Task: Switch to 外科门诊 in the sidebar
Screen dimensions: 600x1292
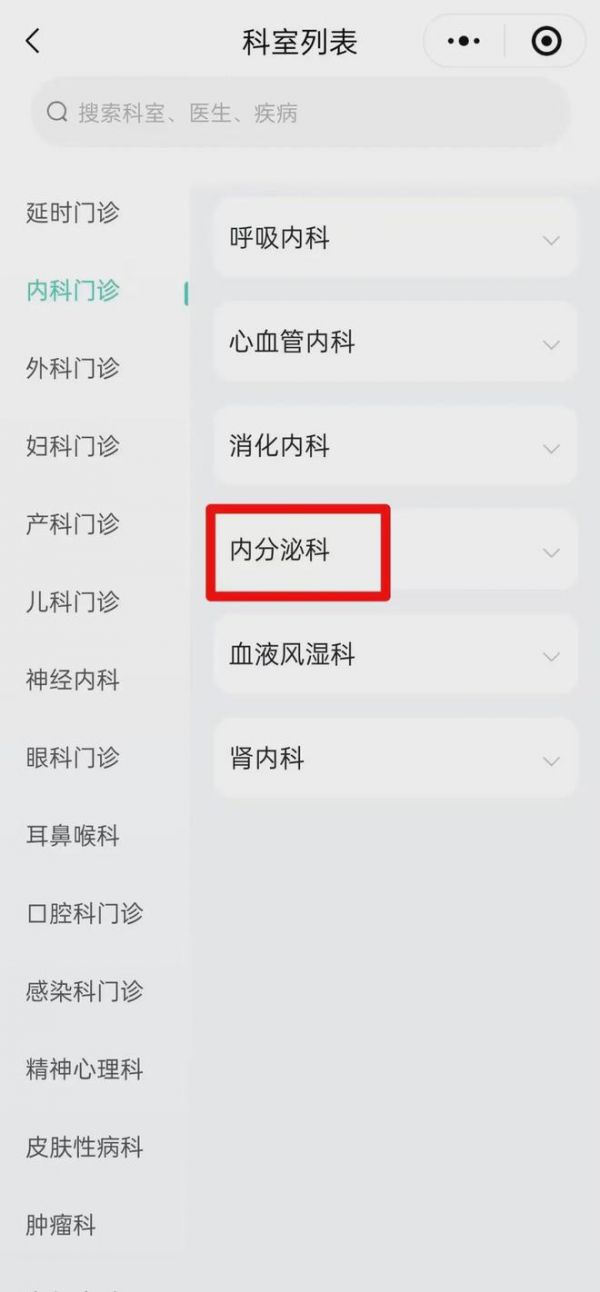Action: (72, 369)
